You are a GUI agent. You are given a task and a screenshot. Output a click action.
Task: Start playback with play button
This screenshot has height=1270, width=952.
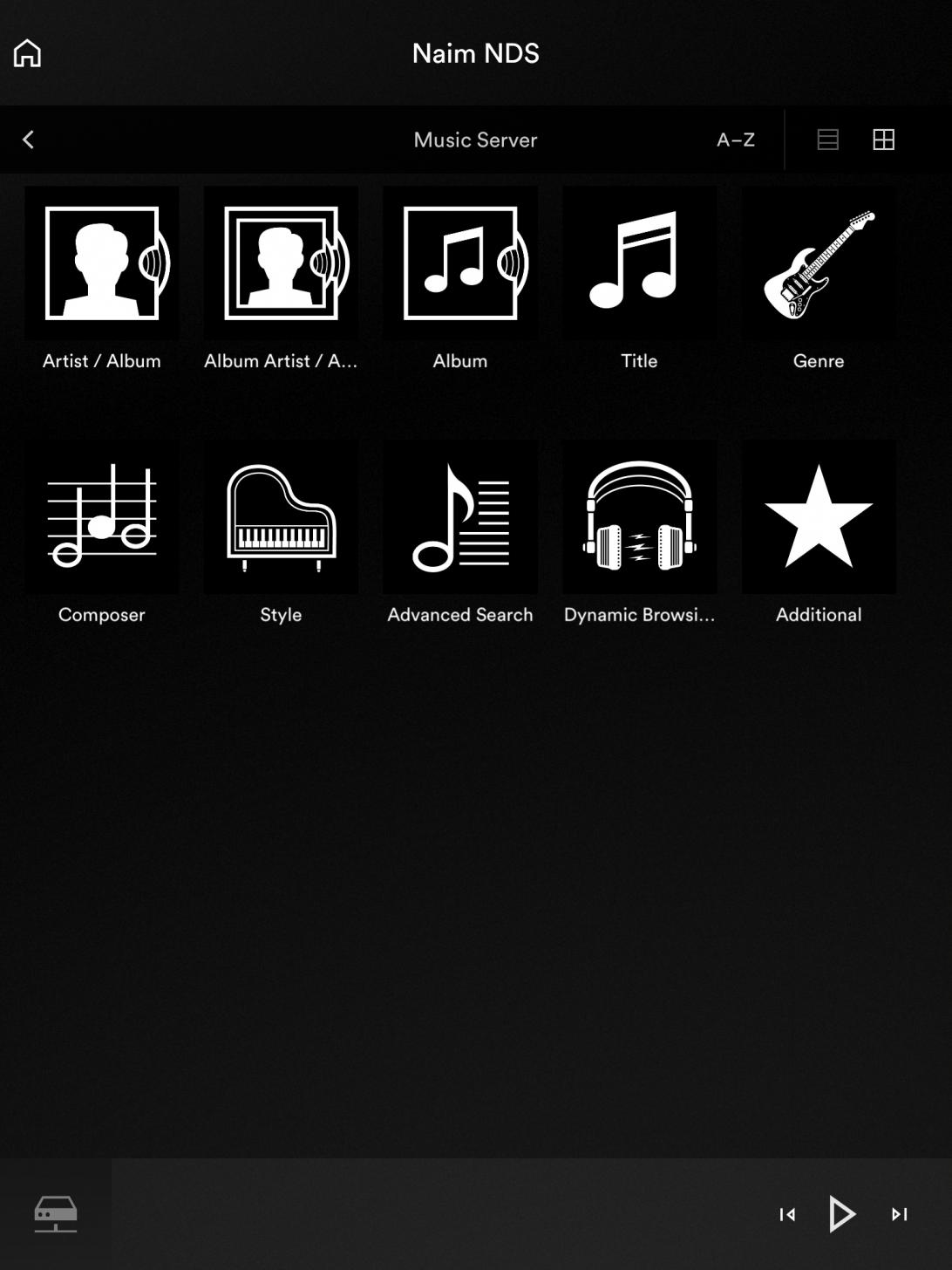pyautogui.click(x=842, y=1214)
